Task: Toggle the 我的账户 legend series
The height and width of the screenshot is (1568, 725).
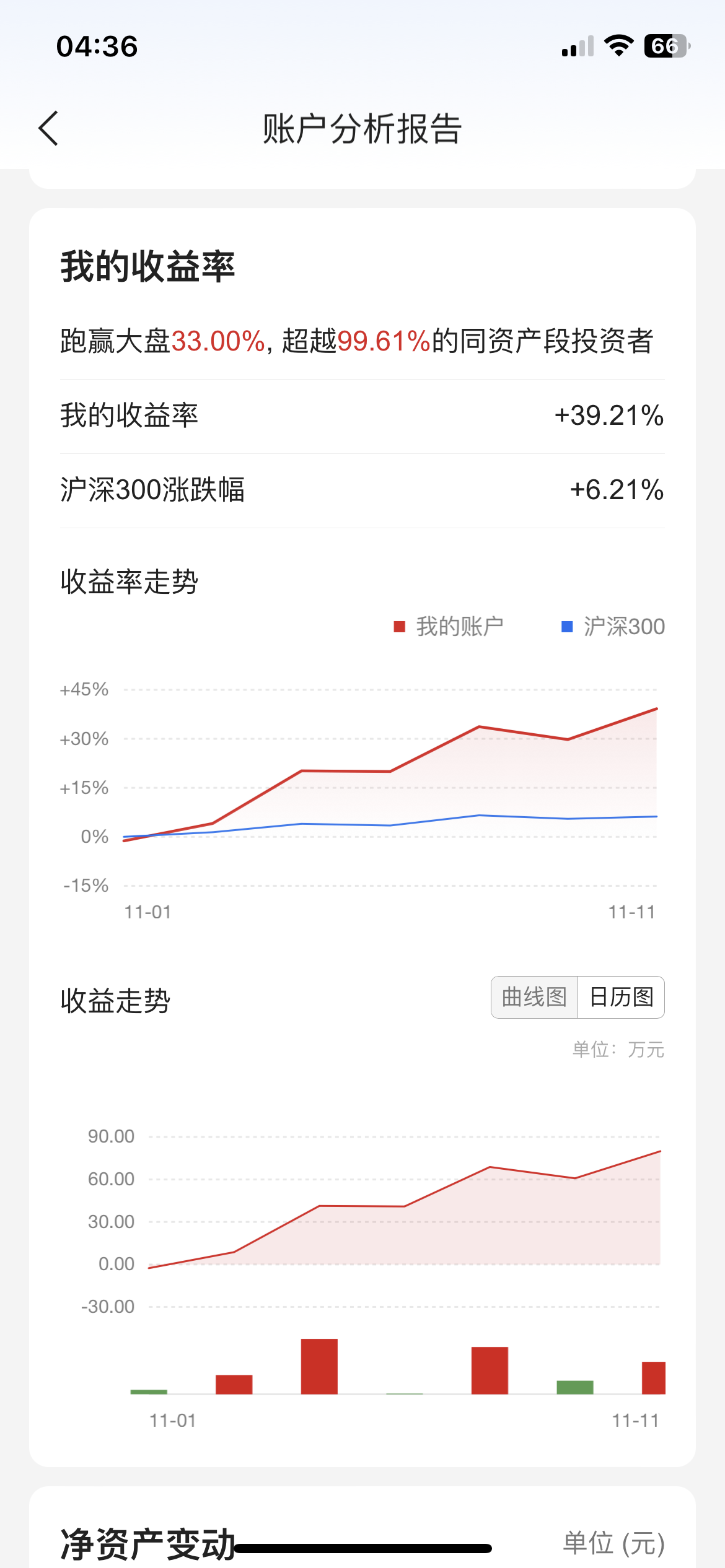Action: [449, 627]
